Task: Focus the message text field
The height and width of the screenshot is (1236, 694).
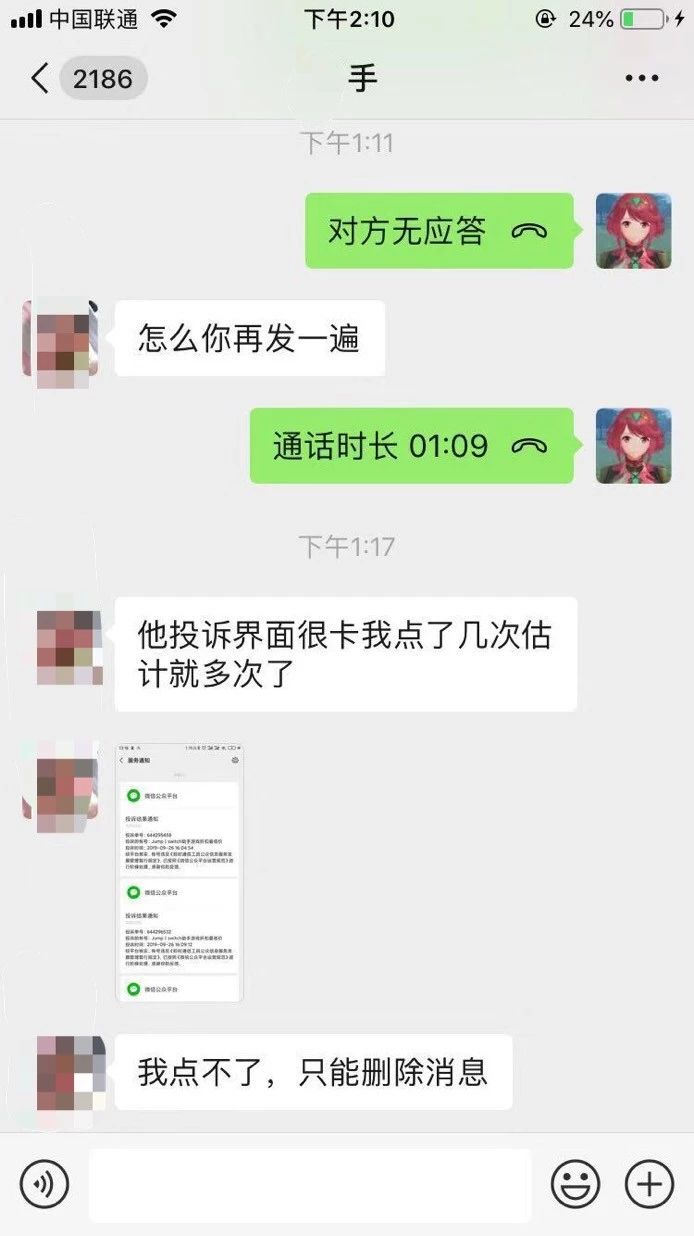Action: [x=310, y=1185]
